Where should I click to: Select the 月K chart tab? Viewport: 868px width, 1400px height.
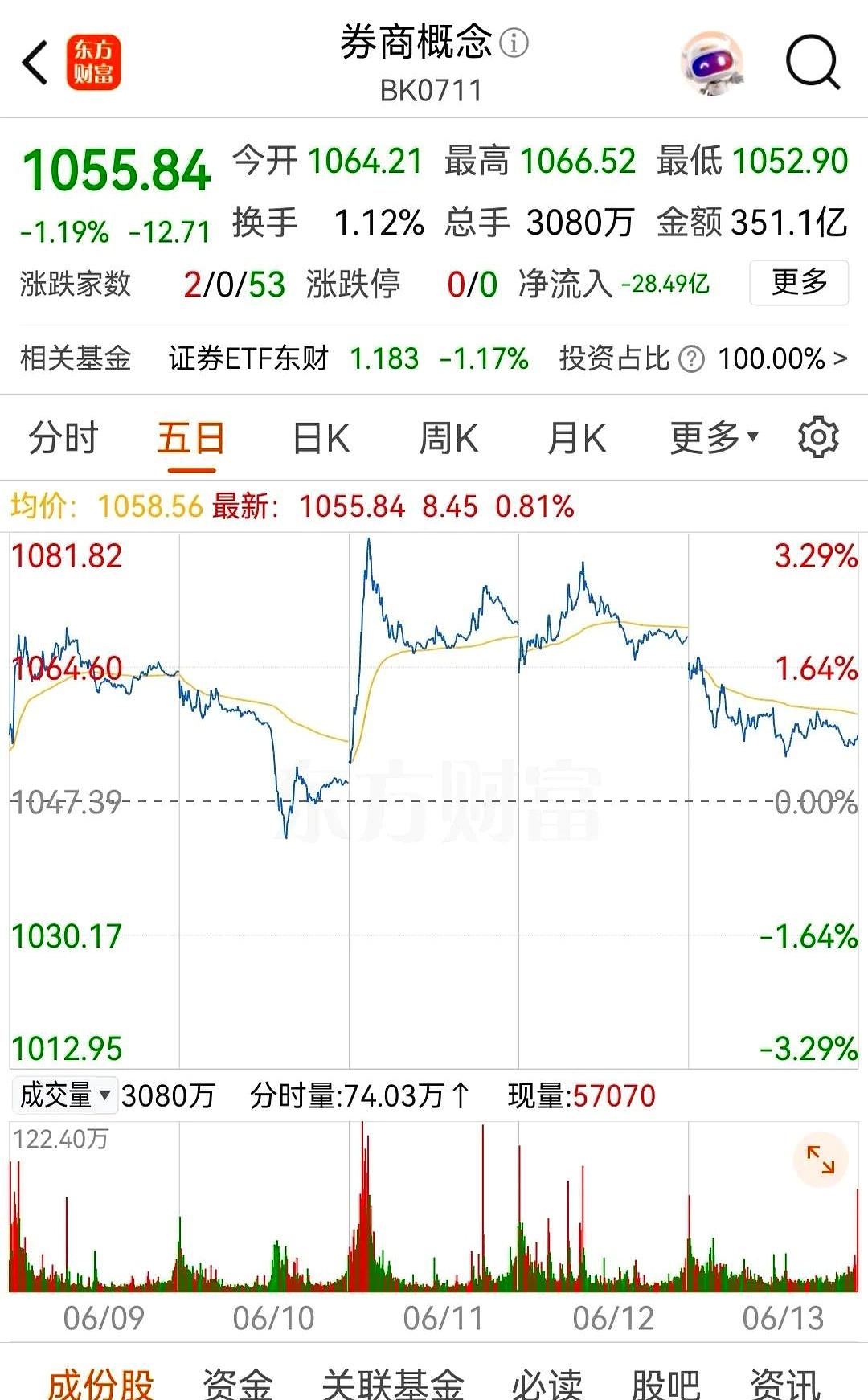pyautogui.click(x=576, y=439)
